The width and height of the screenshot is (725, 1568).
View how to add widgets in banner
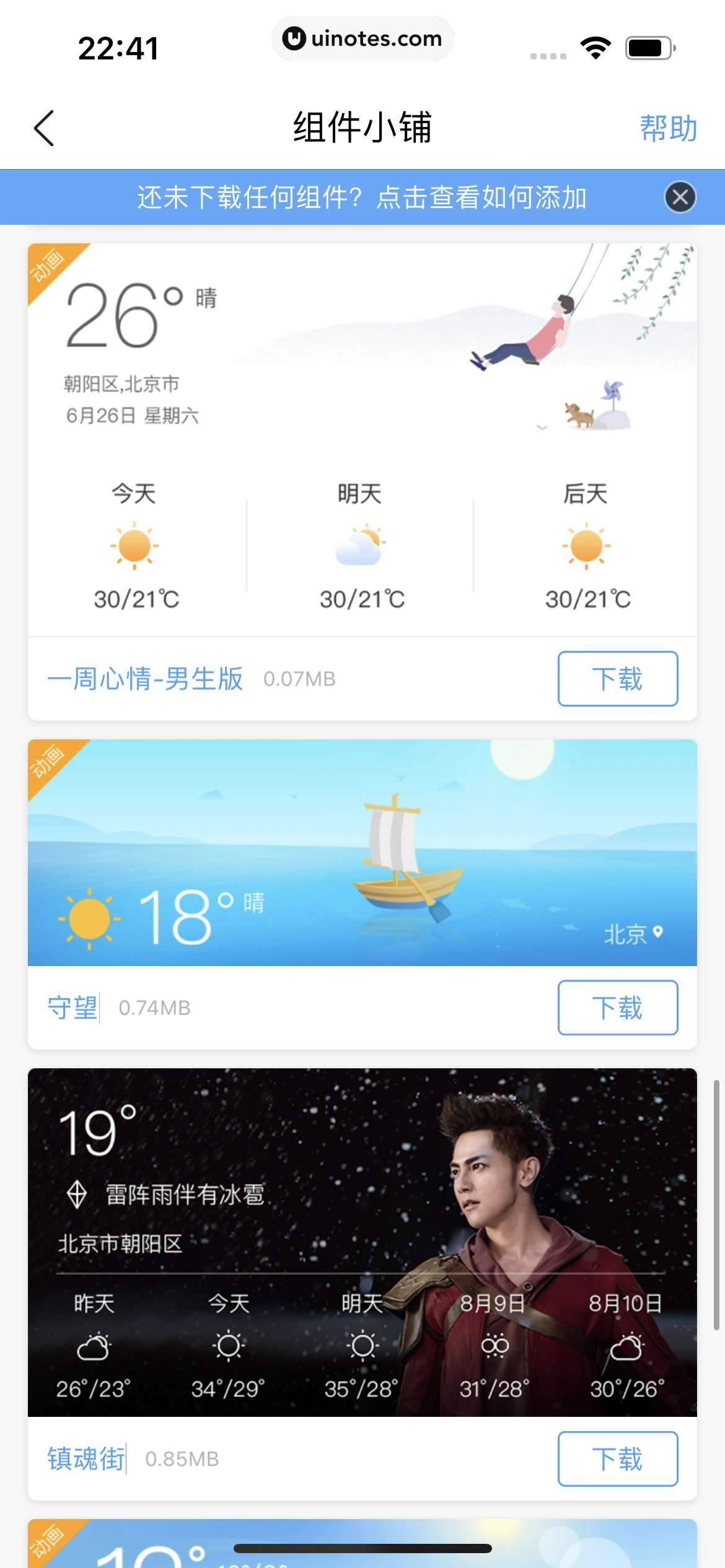tap(362, 198)
